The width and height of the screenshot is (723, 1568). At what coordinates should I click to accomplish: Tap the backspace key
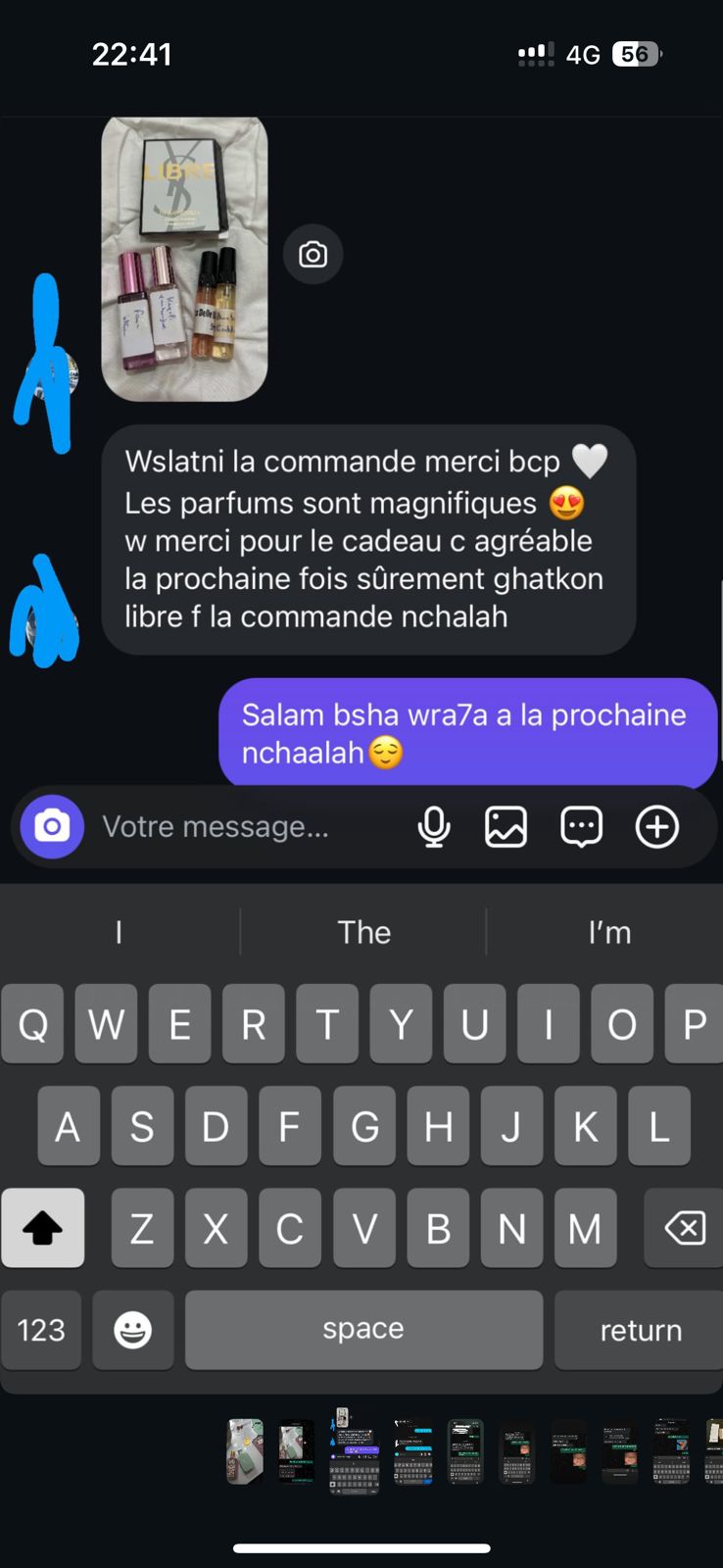[684, 1228]
